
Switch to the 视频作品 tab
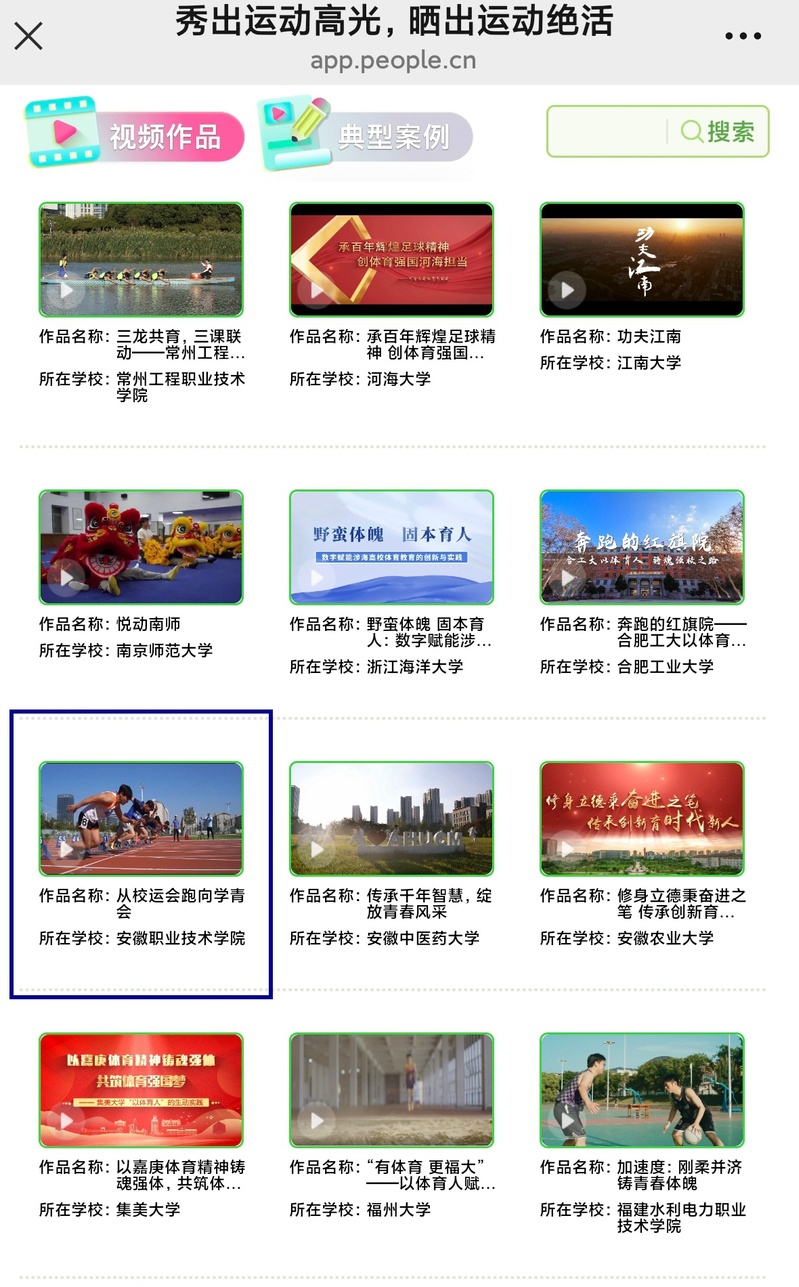click(134, 134)
